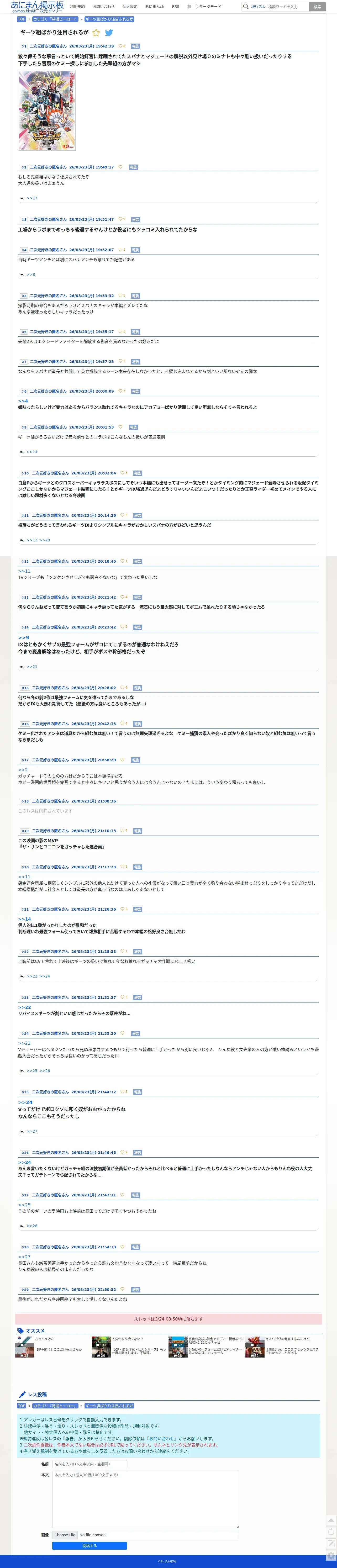This screenshot has width=337, height=1568.
Task: Submit the reply with 投稿する button
Action: coord(89,1545)
